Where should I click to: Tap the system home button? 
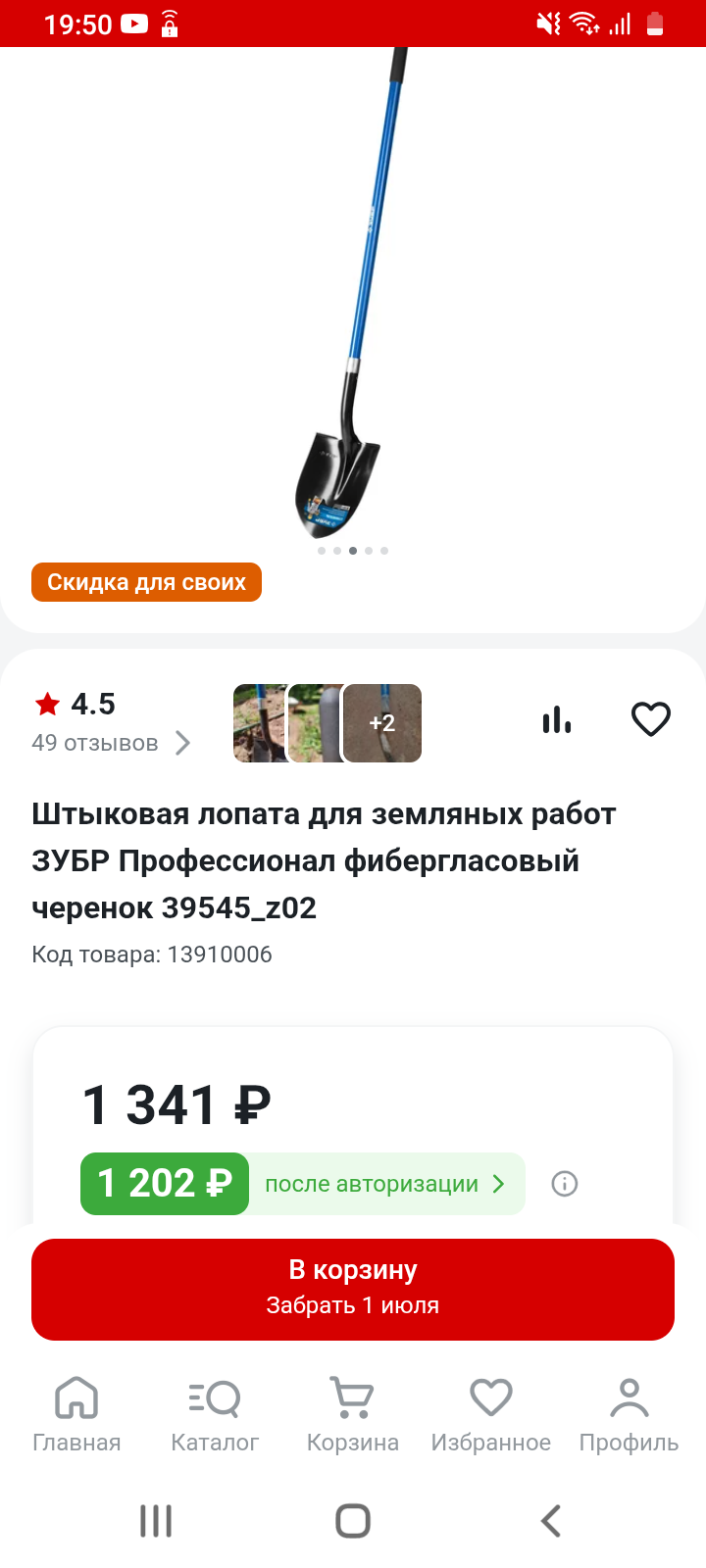point(353,1521)
